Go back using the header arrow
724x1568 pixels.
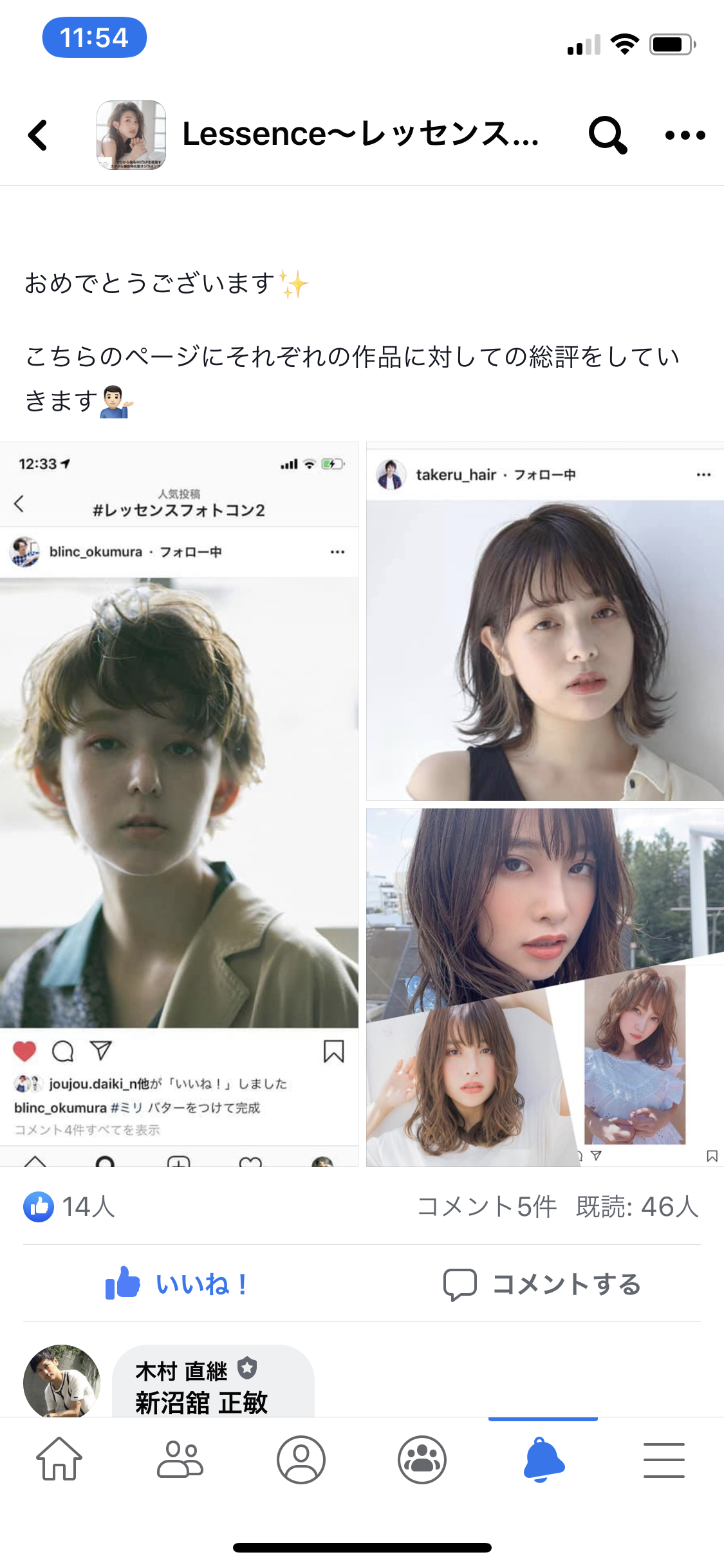coord(38,135)
